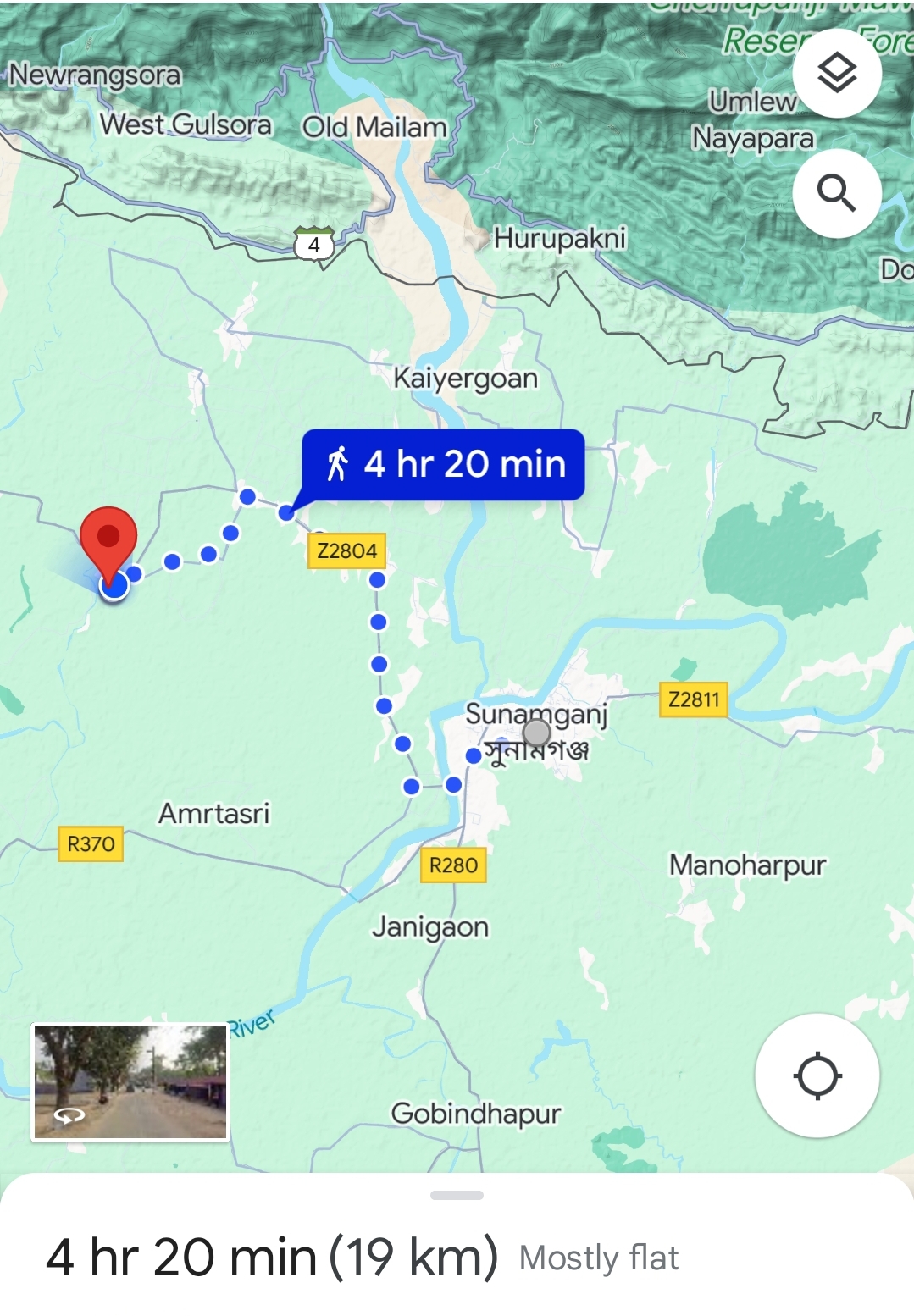Expand the route details bottom sheet handle
Image resolution: width=914 pixels, height=1316 pixels.
tap(457, 1195)
